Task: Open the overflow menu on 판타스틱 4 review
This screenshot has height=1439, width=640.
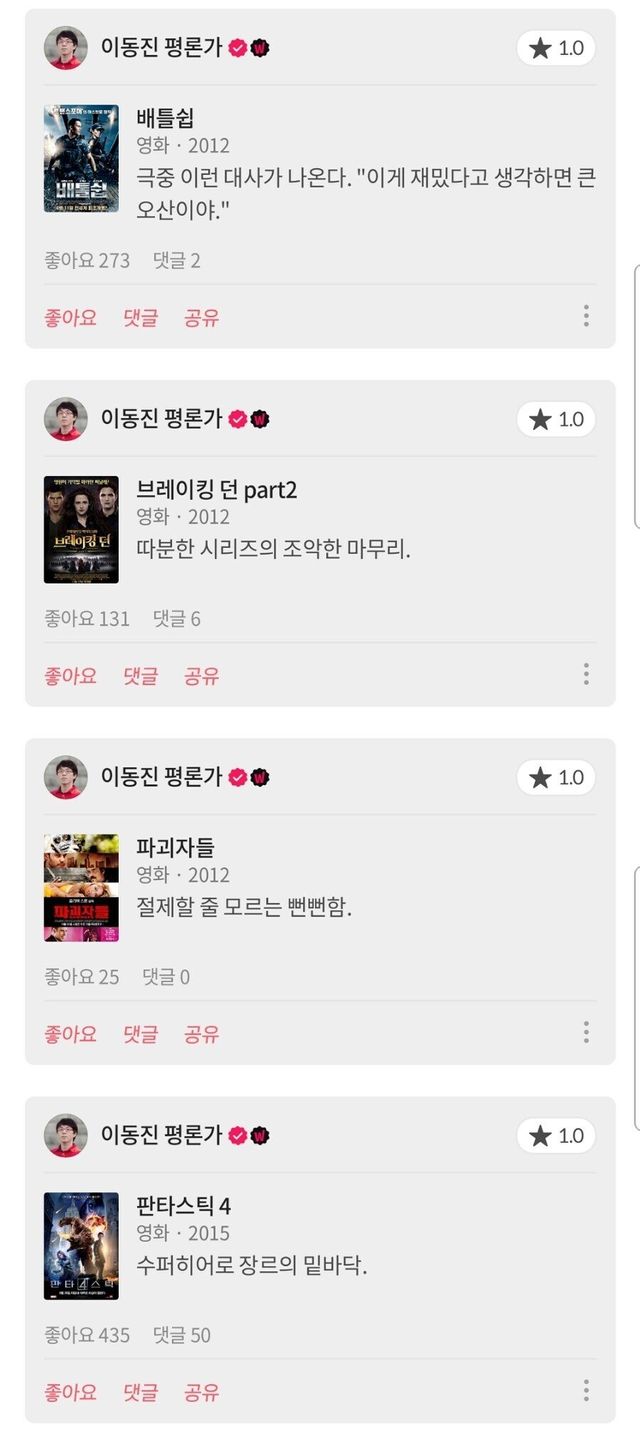Action: point(586,1391)
